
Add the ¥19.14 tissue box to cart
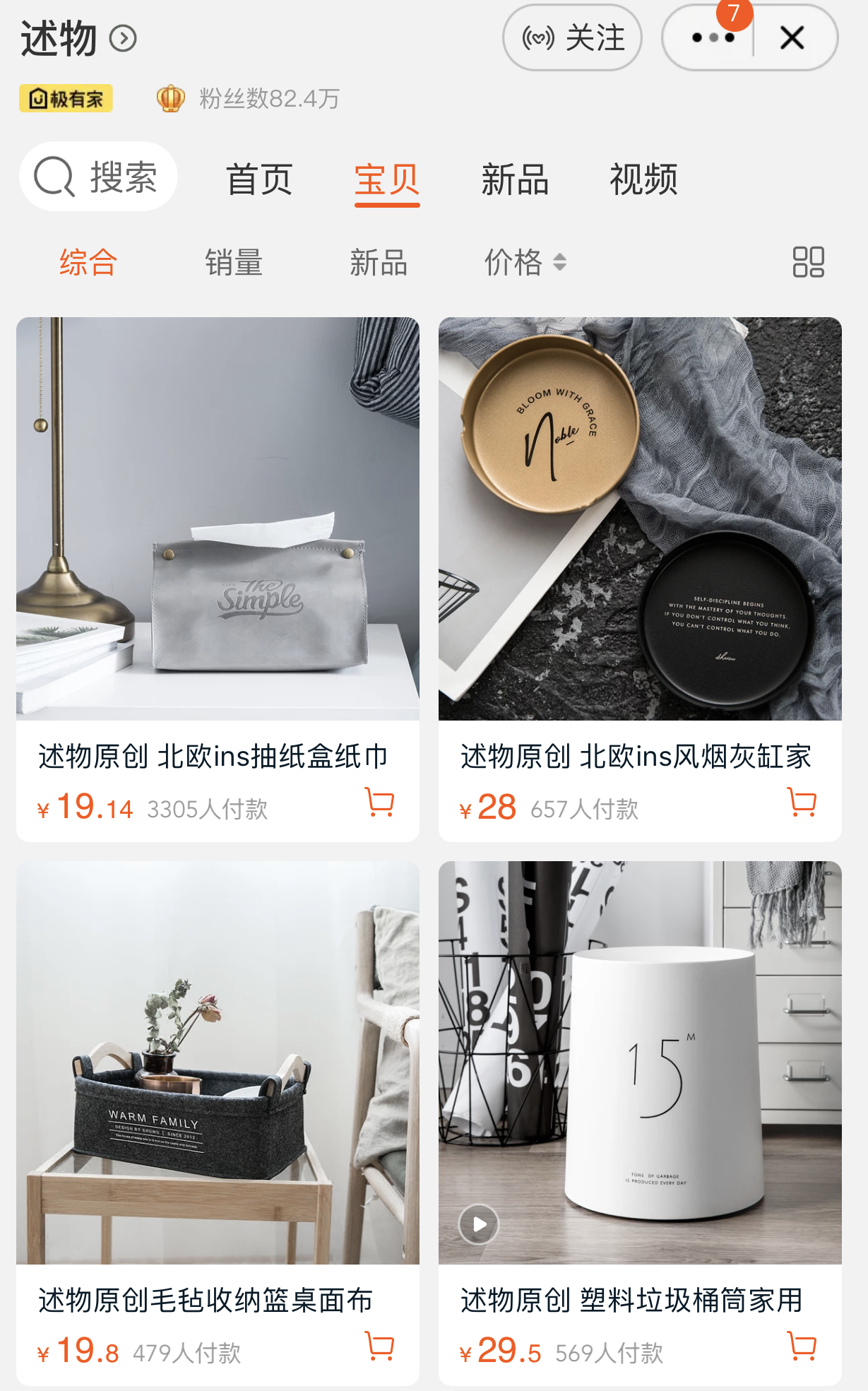(x=380, y=803)
